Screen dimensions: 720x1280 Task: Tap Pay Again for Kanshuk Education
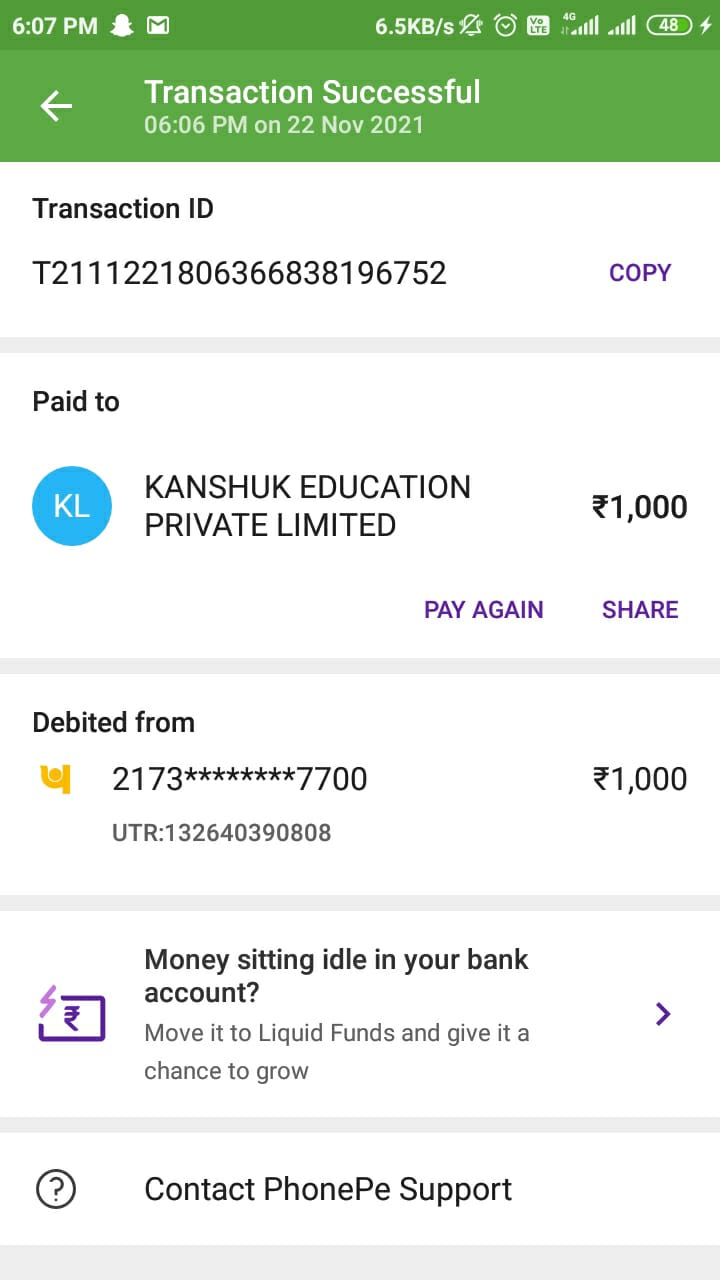click(483, 610)
